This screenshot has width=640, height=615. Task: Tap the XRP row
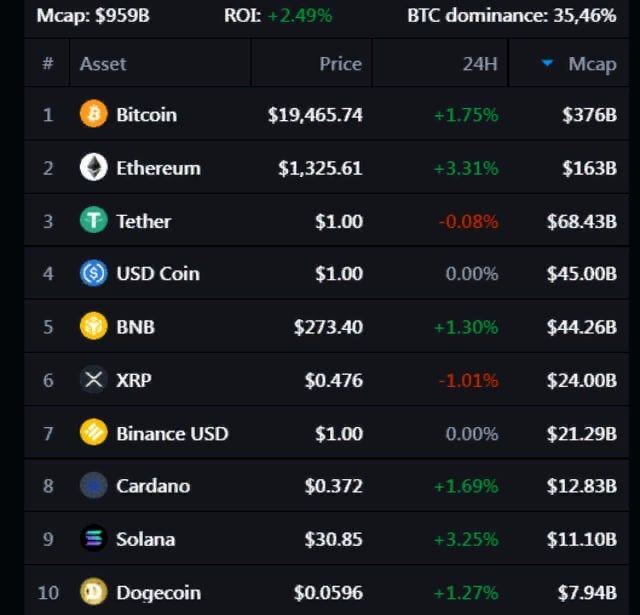(x=134, y=380)
